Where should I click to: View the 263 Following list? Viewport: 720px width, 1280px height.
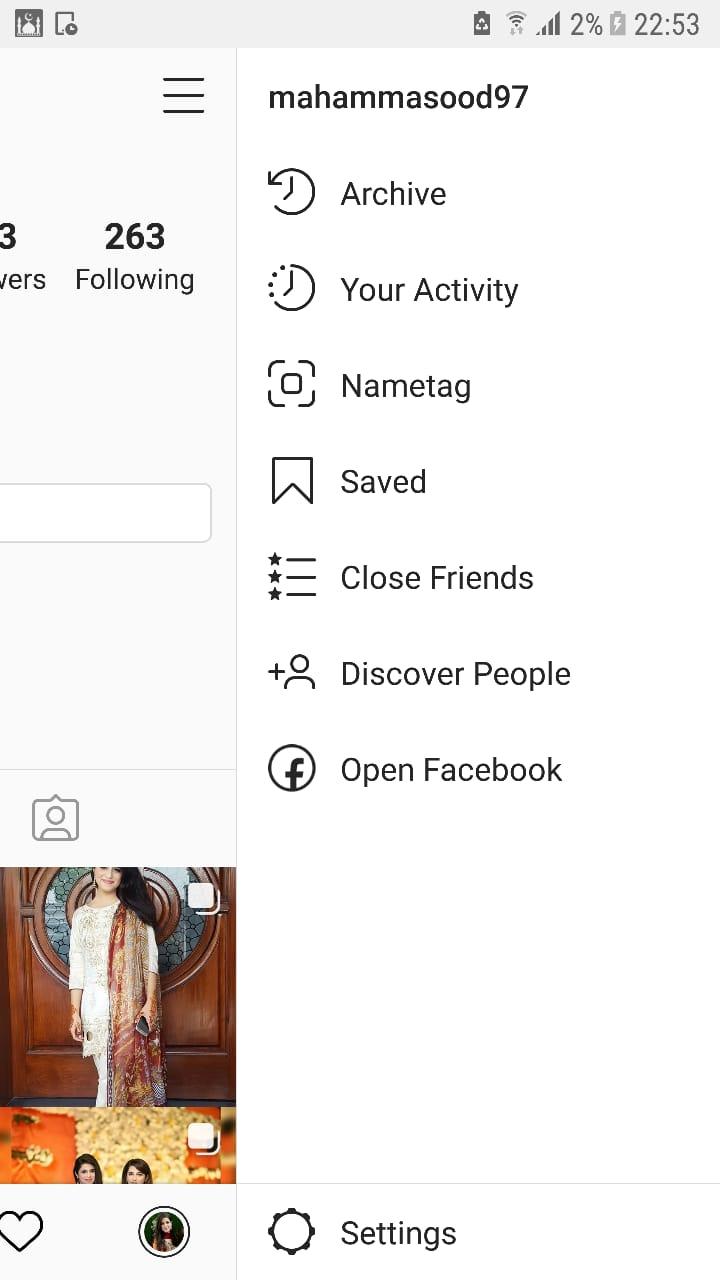[x=134, y=256]
